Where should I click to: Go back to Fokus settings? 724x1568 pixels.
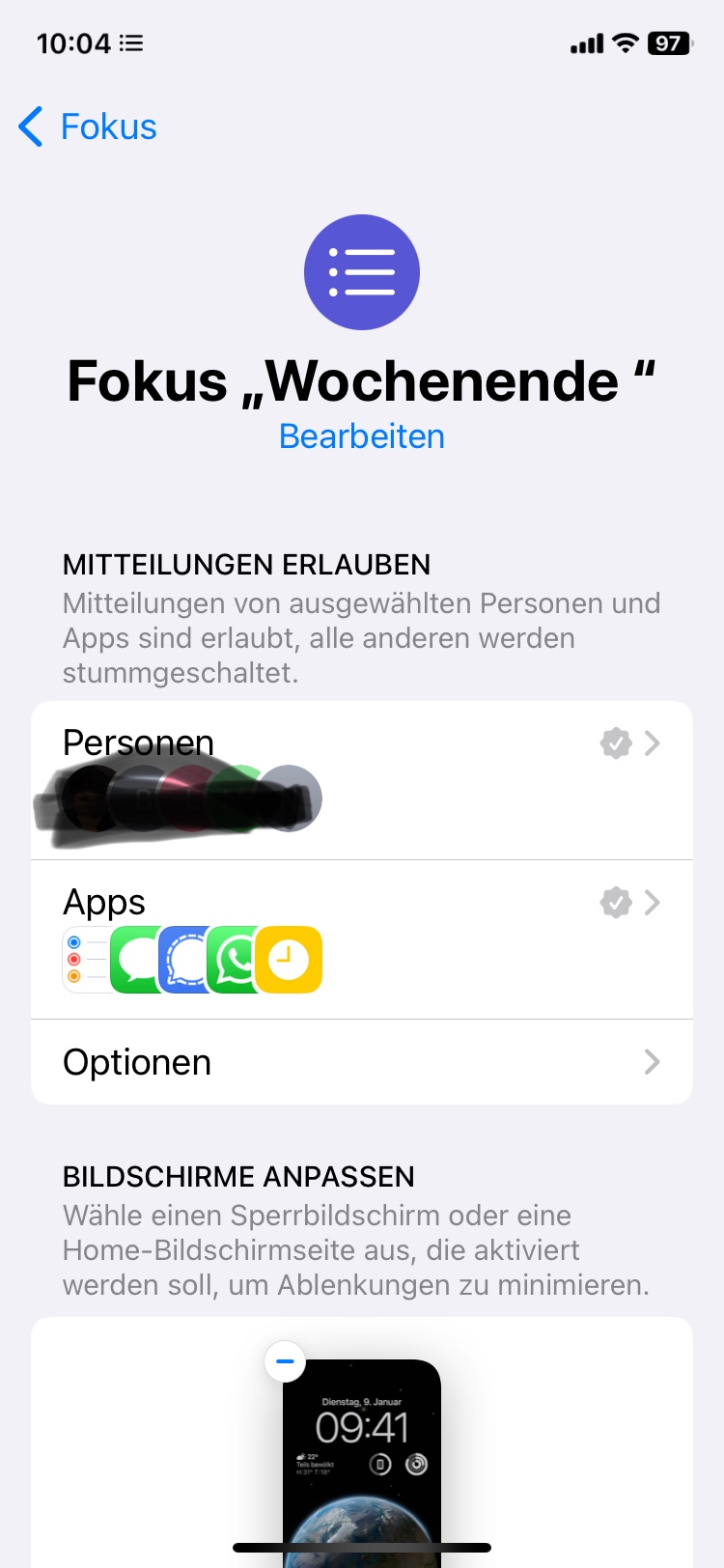[x=89, y=126]
